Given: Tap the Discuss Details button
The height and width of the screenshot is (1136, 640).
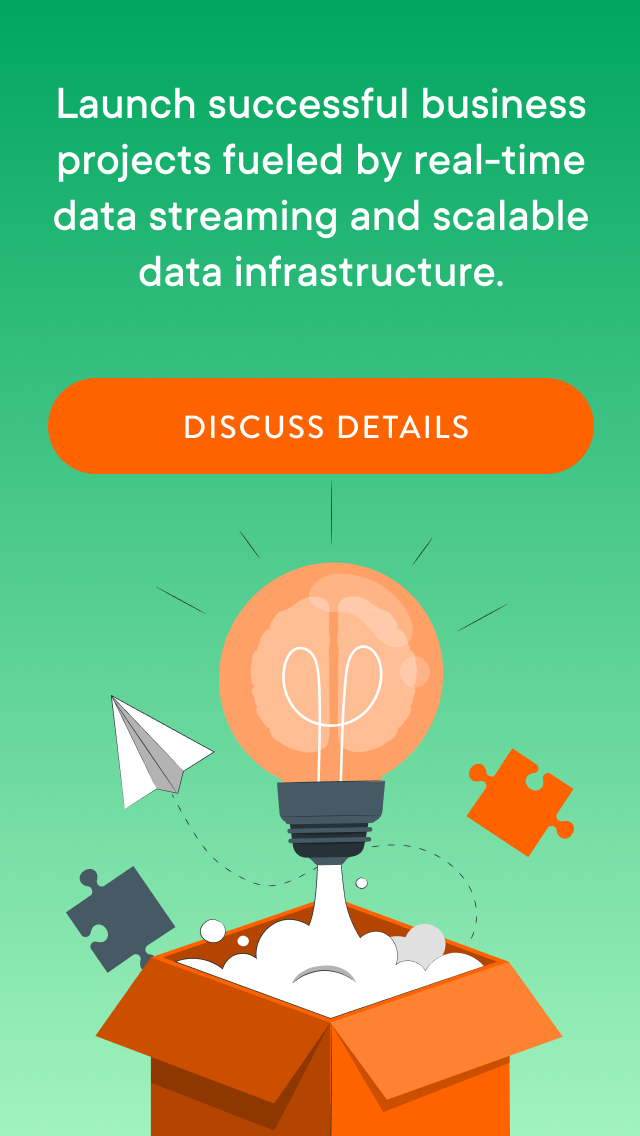Looking at the screenshot, I should (321, 426).
